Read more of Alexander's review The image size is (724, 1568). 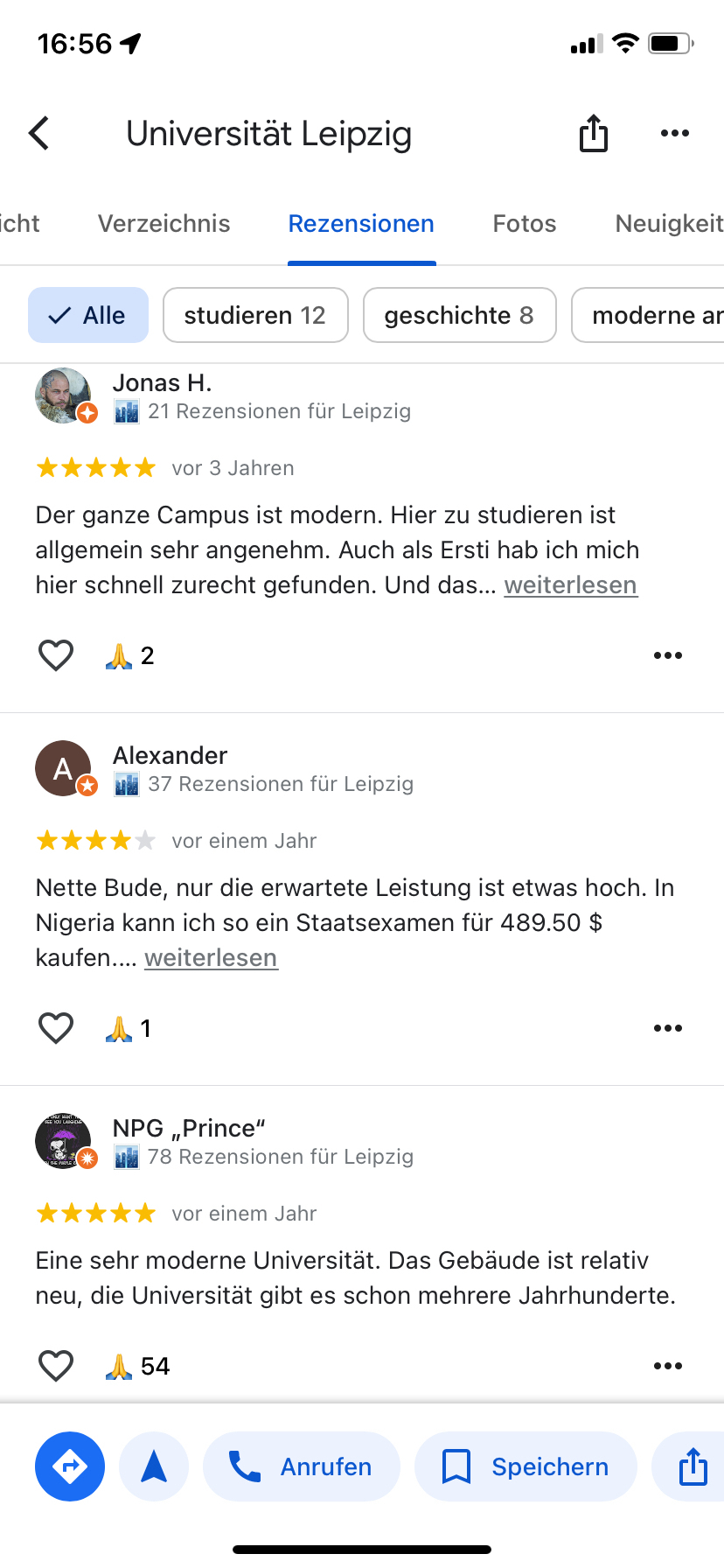[211, 958]
